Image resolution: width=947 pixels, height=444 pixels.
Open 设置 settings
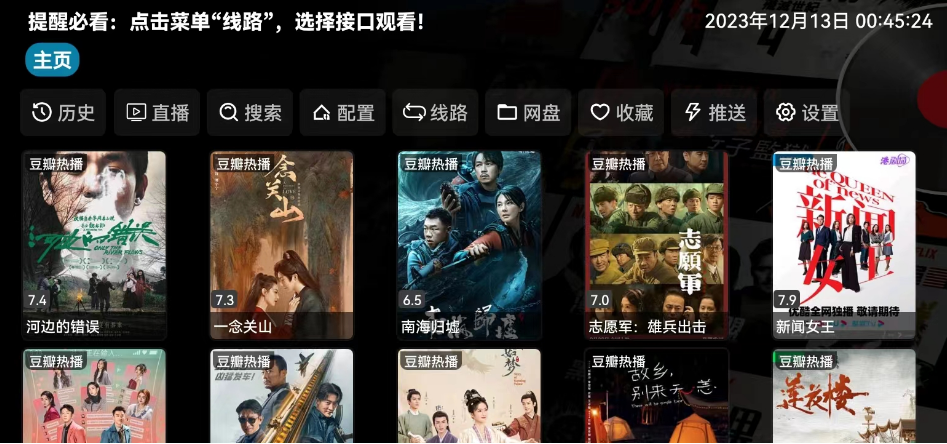tap(807, 113)
